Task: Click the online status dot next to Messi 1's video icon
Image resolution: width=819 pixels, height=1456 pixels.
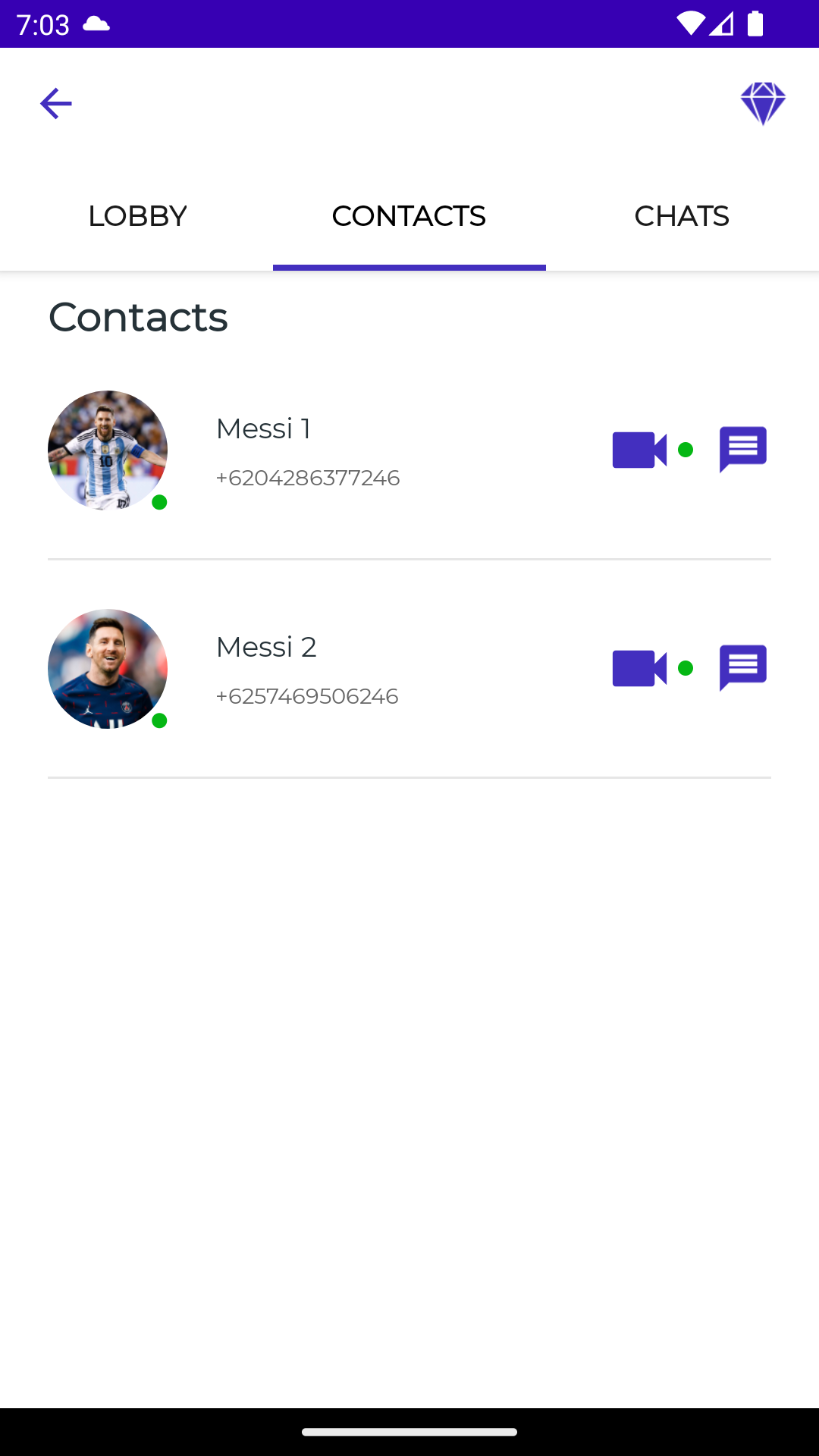Action: tap(686, 450)
